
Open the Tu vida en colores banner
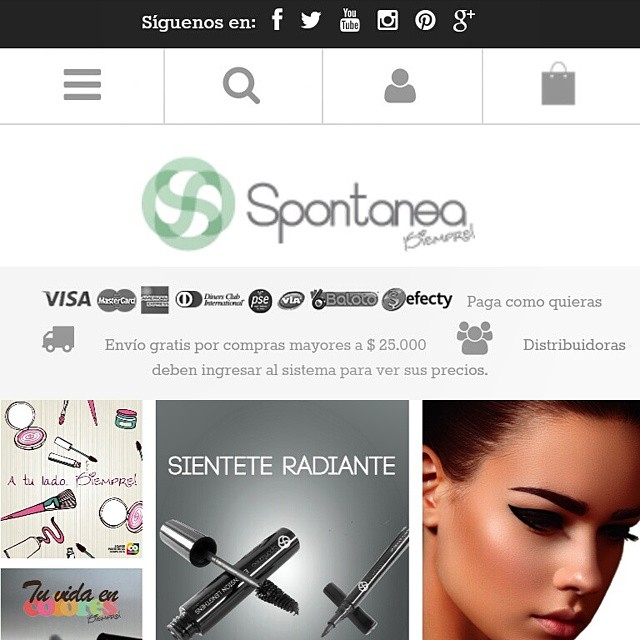pos(71,604)
